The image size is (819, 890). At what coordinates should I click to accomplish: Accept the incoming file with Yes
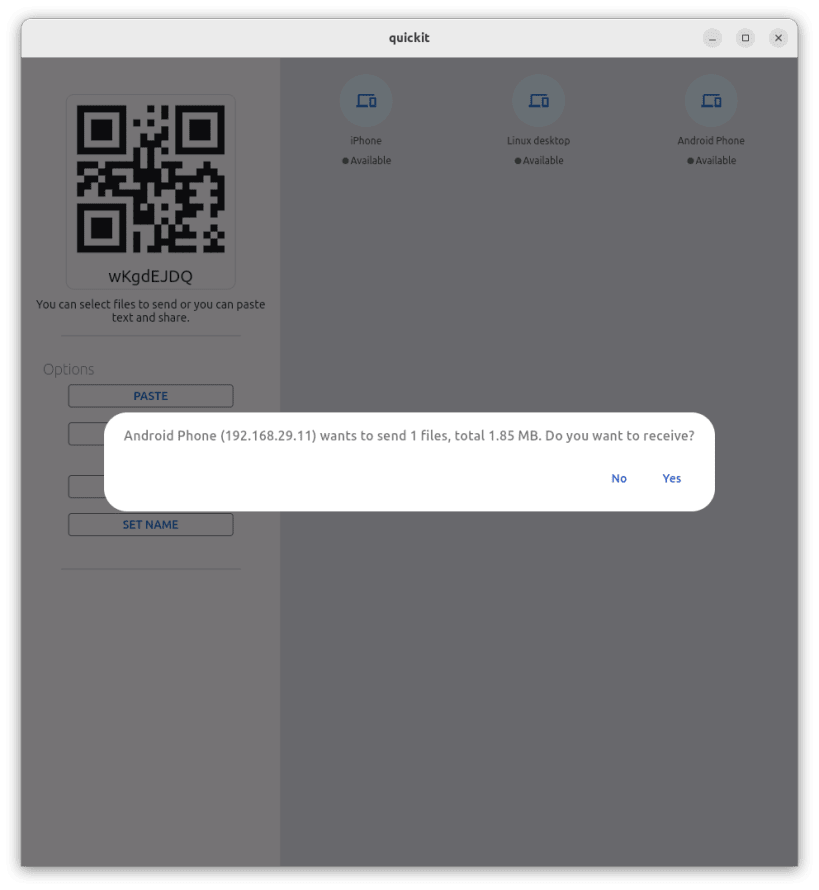click(671, 478)
